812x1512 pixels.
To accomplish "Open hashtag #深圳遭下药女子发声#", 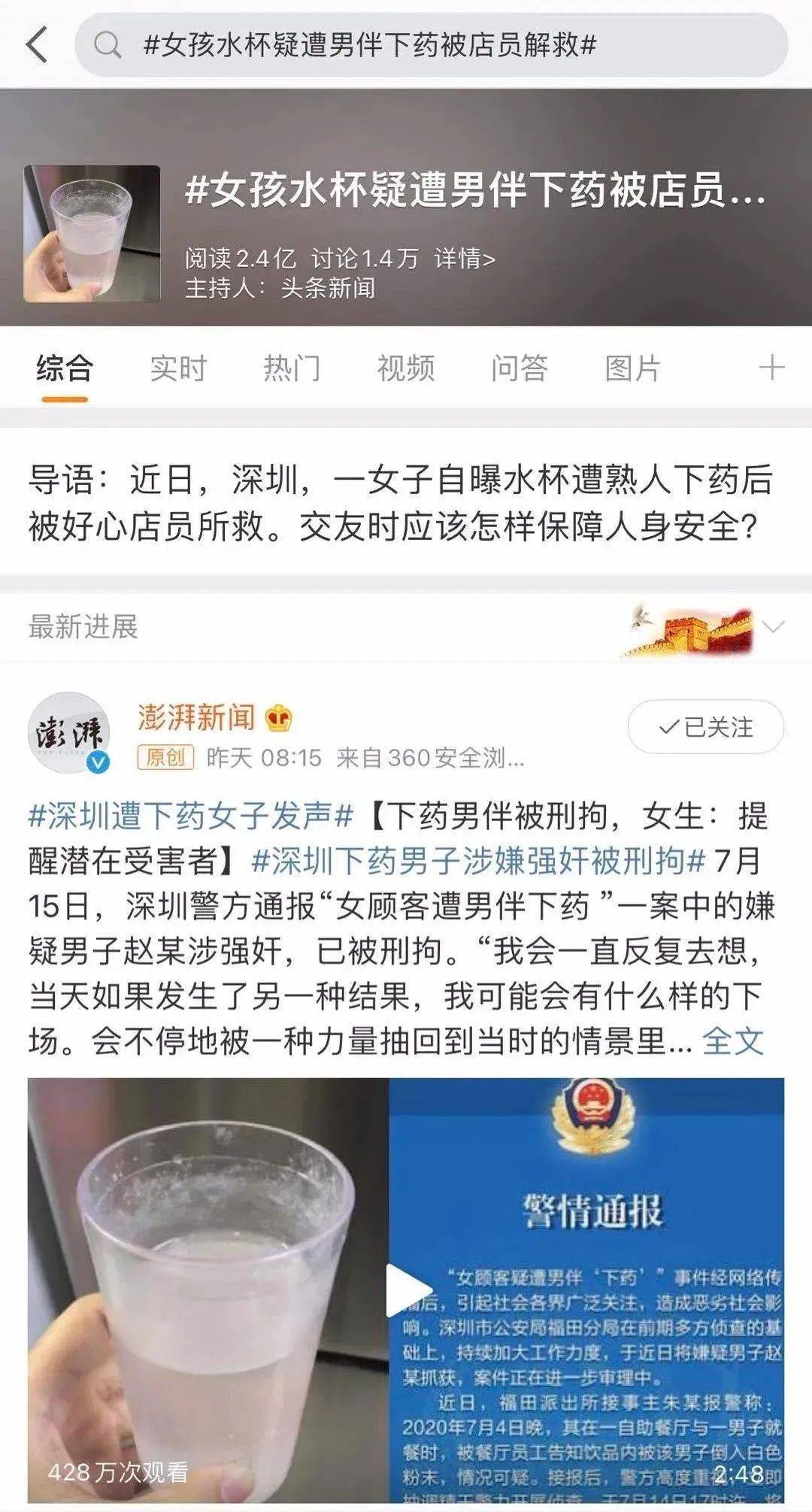I will point(191,816).
